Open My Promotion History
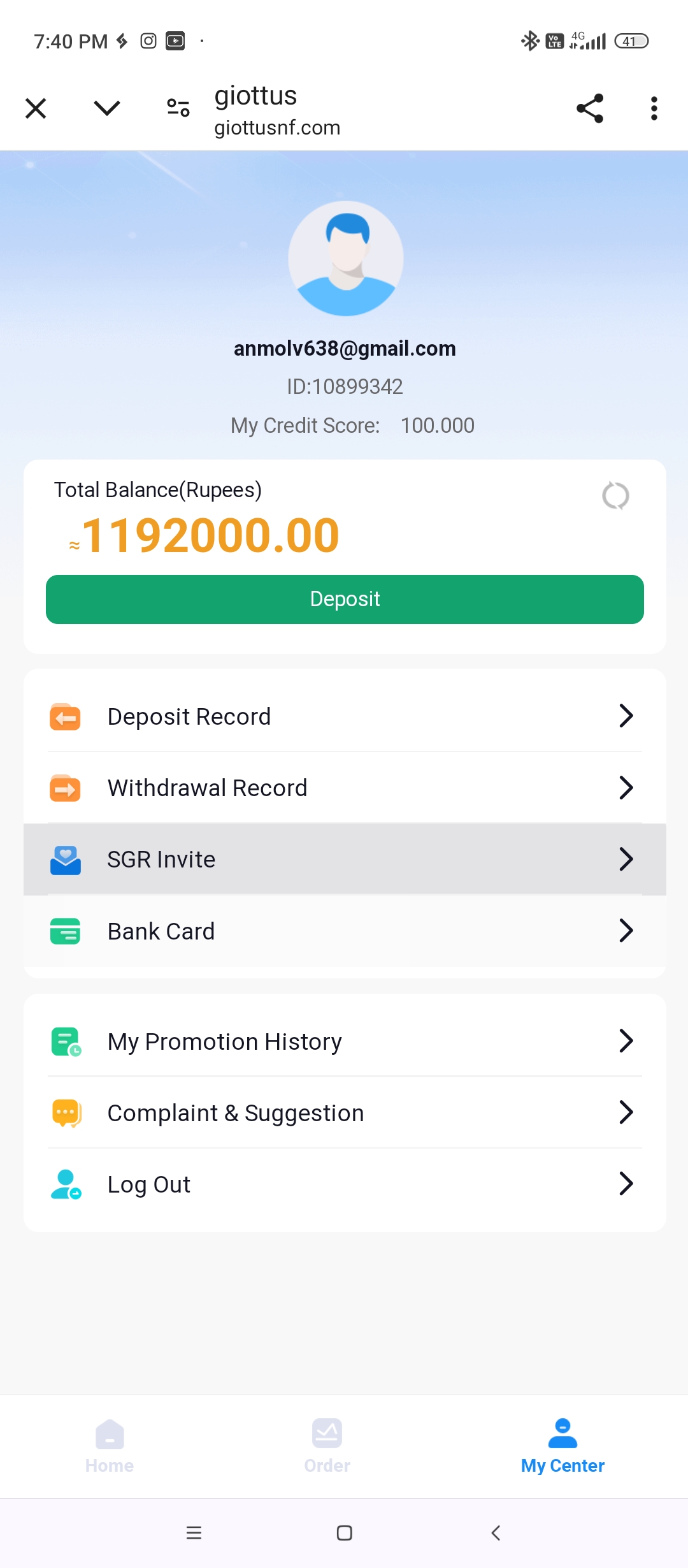 pyautogui.click(x=345, y=1042)
